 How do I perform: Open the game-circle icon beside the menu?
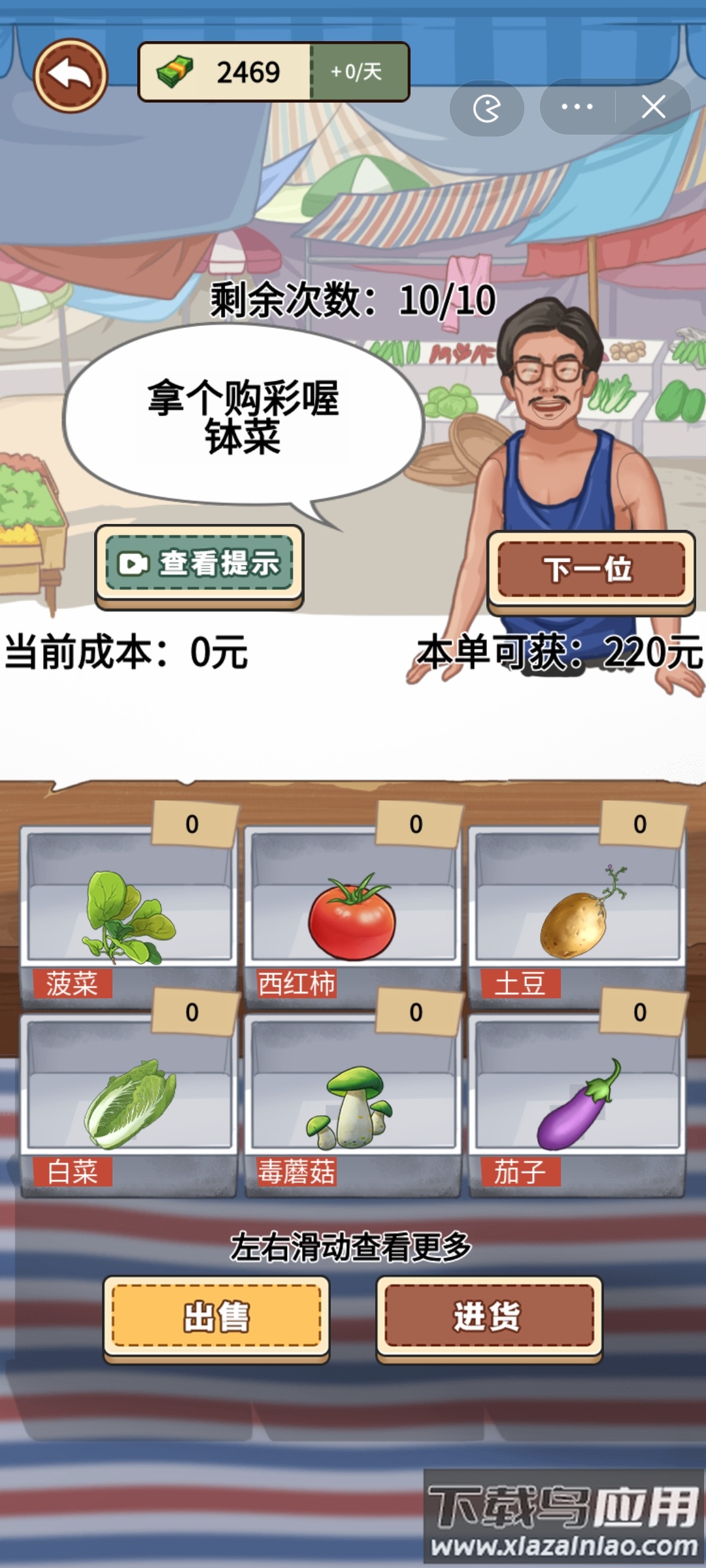(x=486, y=108)
